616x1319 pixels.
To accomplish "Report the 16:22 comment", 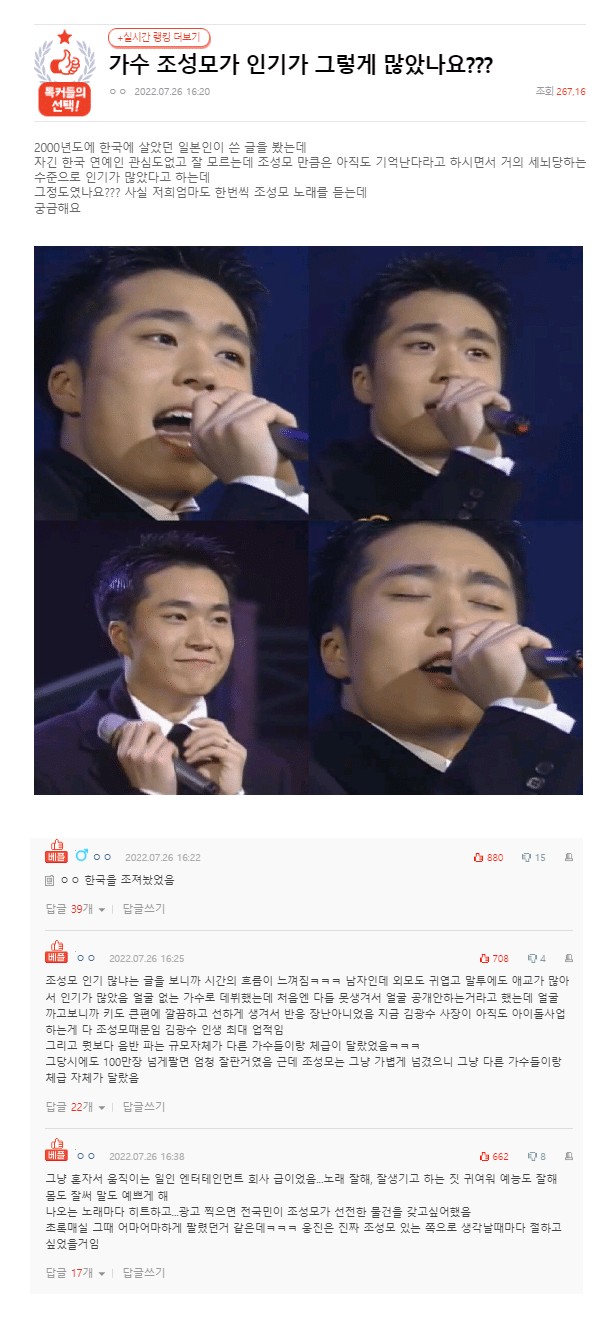I will click(569, 857).
